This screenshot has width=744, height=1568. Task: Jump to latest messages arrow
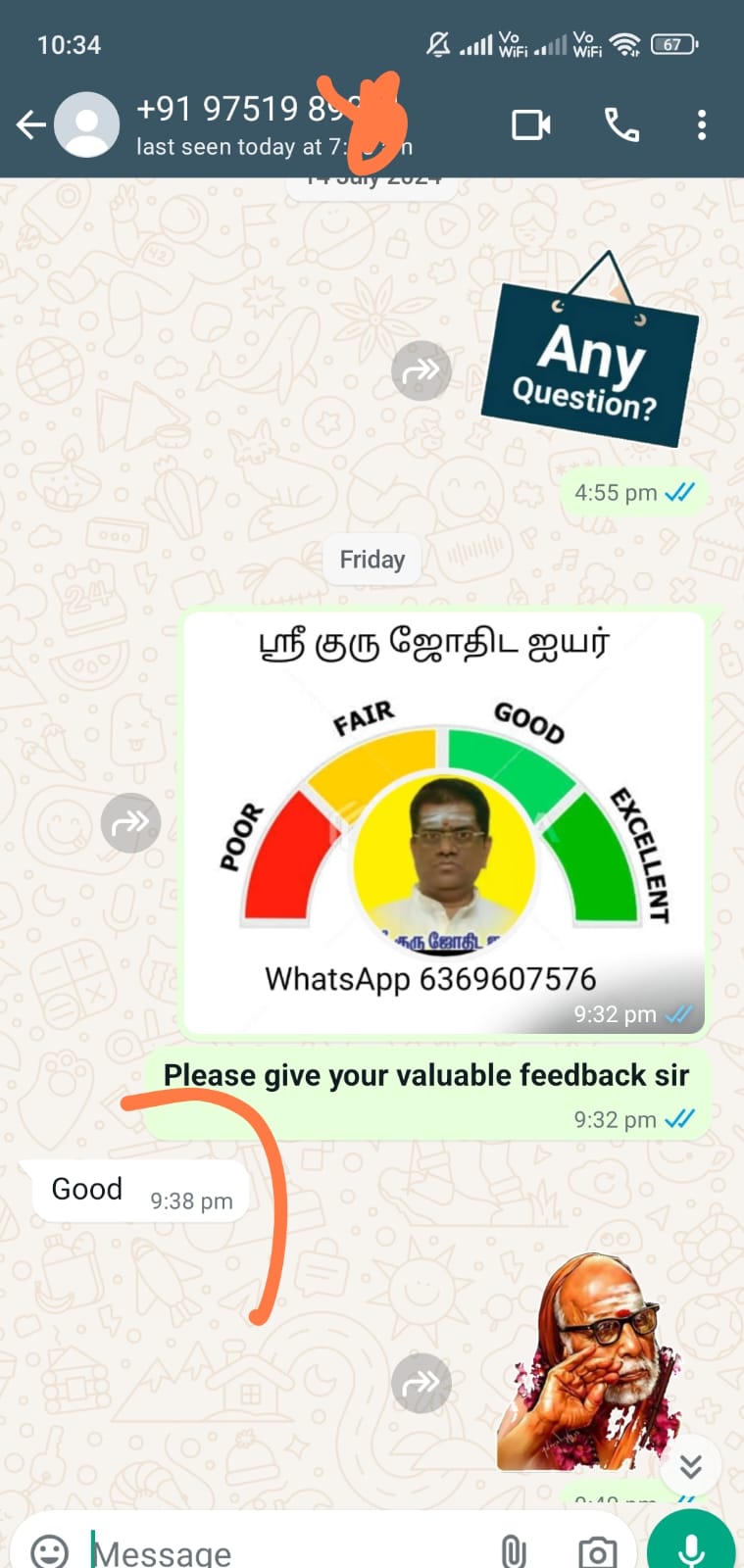690,1466
